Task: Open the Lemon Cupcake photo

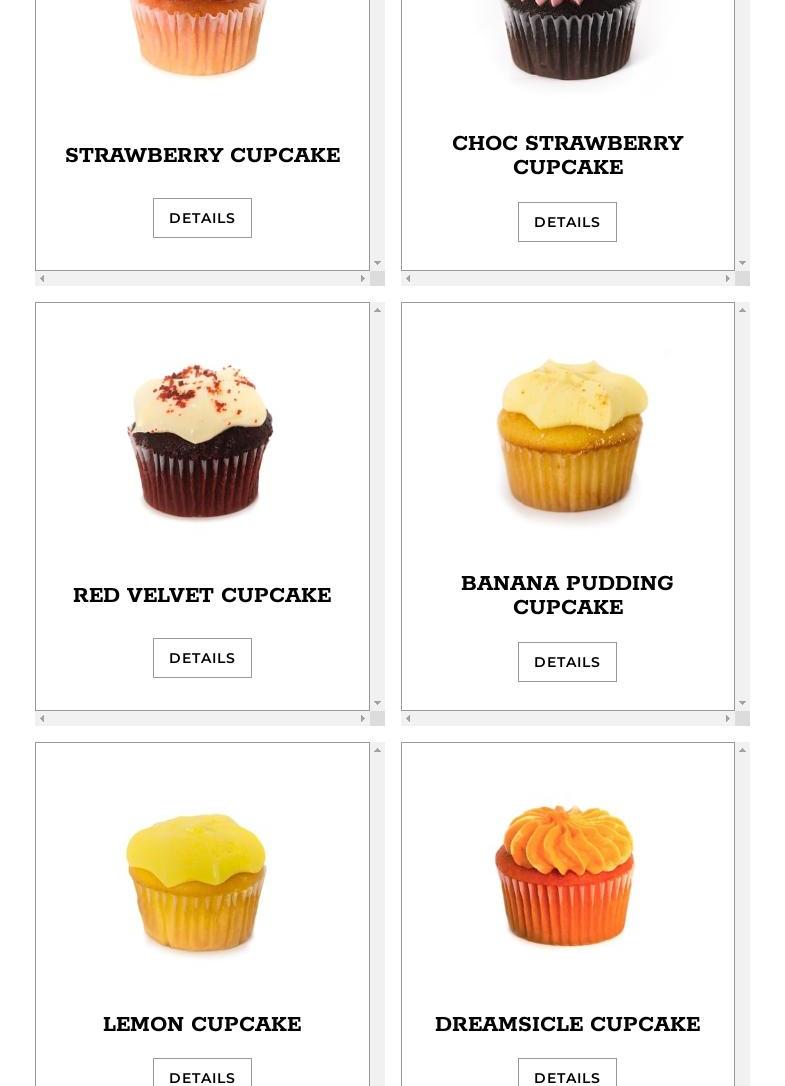Action: coord(197,882)
